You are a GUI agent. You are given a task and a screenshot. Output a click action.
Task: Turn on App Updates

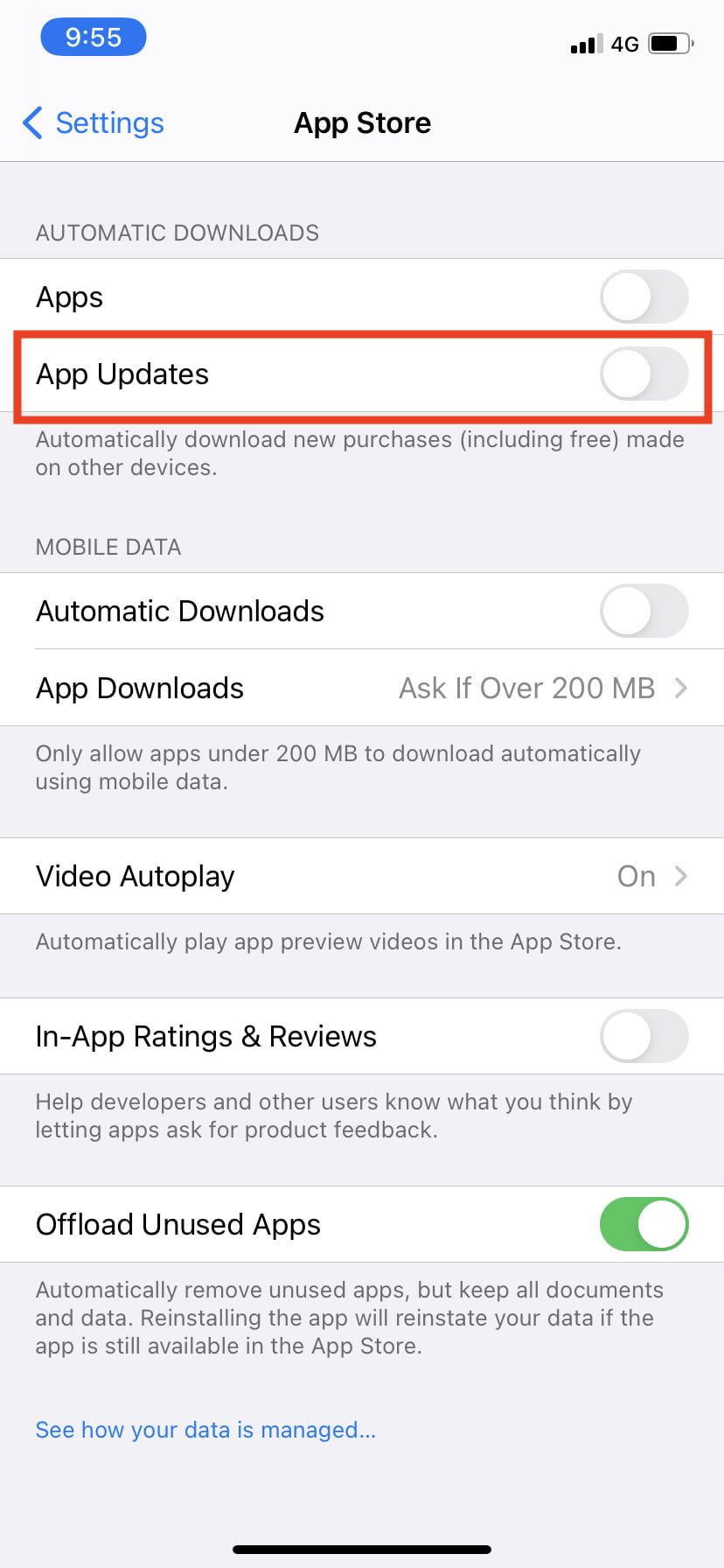tap(644, 374)
